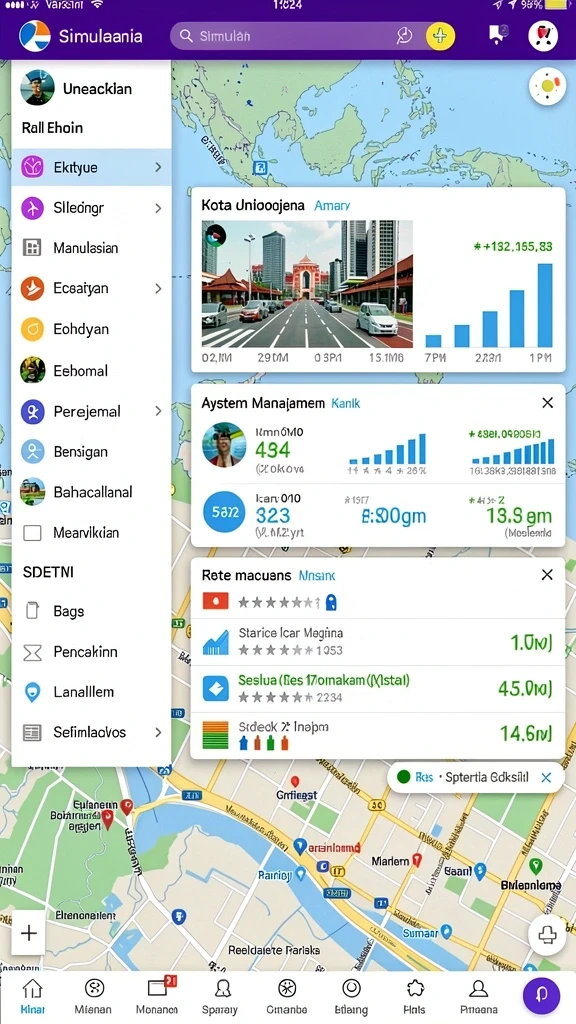Toggle the Mearvikian checkbox
The height and width of the screenshot is (1024, 576).
[32, 533]
